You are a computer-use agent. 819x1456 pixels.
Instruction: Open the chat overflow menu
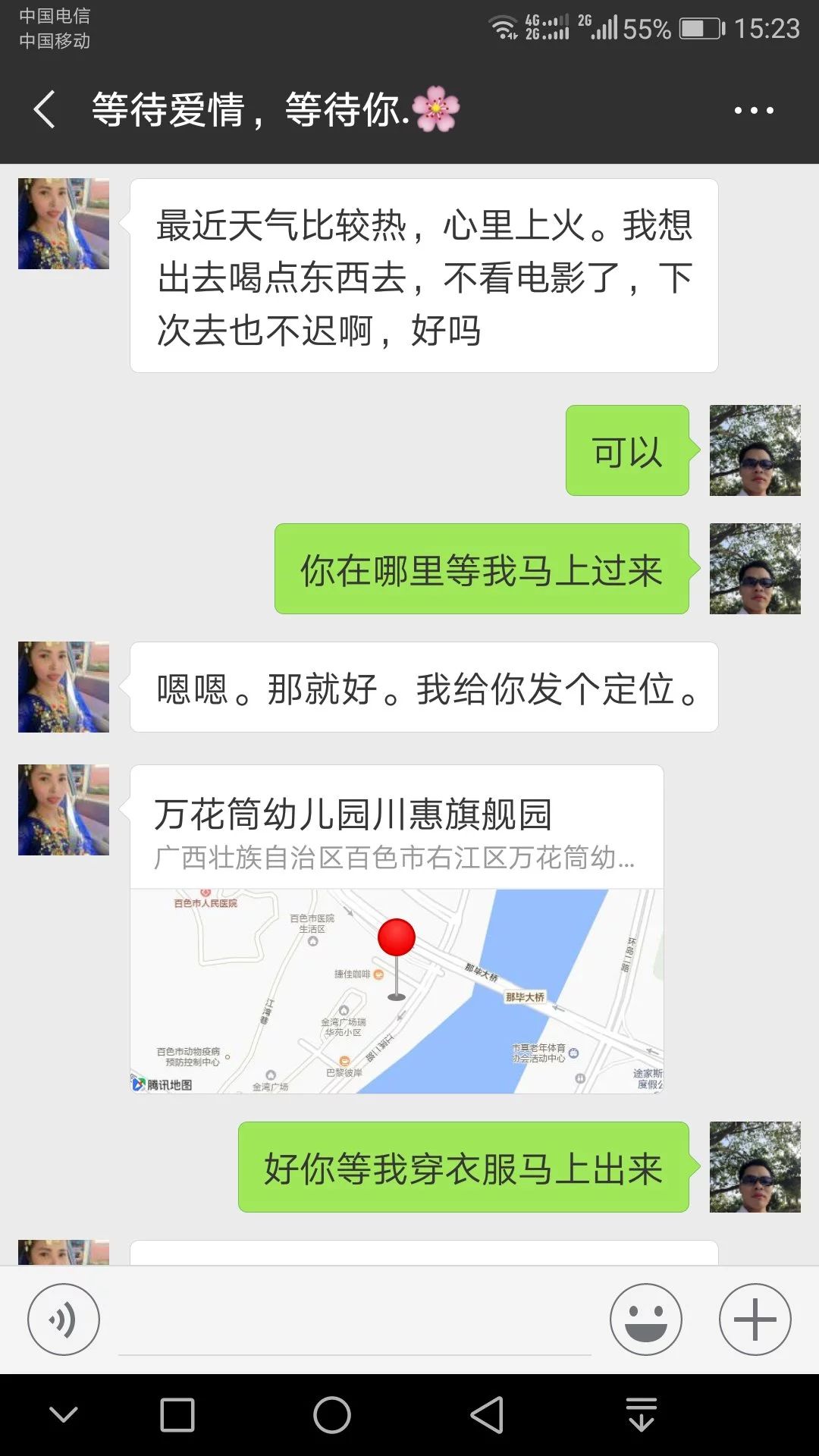pyautogui.click(x=754, y=111)
